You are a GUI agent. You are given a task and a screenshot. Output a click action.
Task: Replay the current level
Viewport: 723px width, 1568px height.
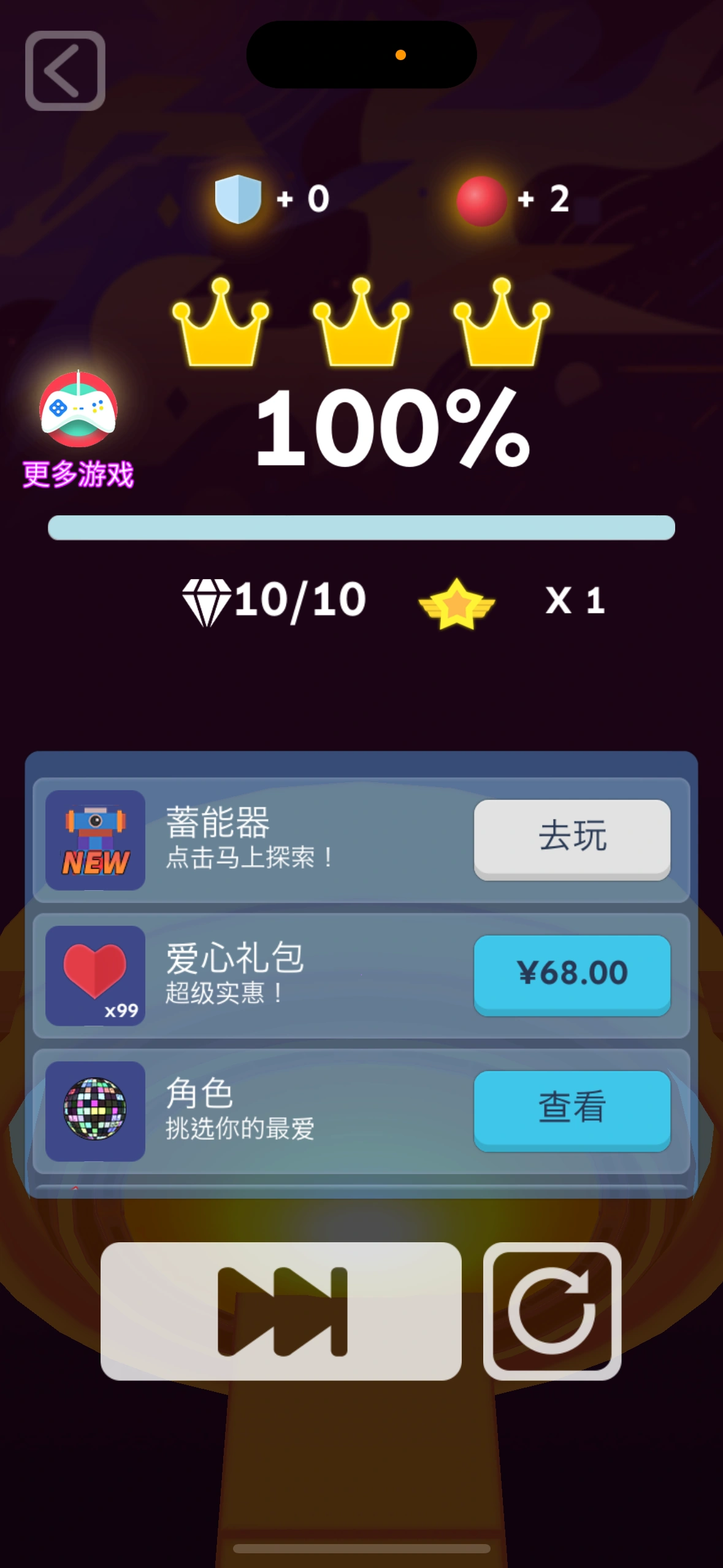[552, 1311]
